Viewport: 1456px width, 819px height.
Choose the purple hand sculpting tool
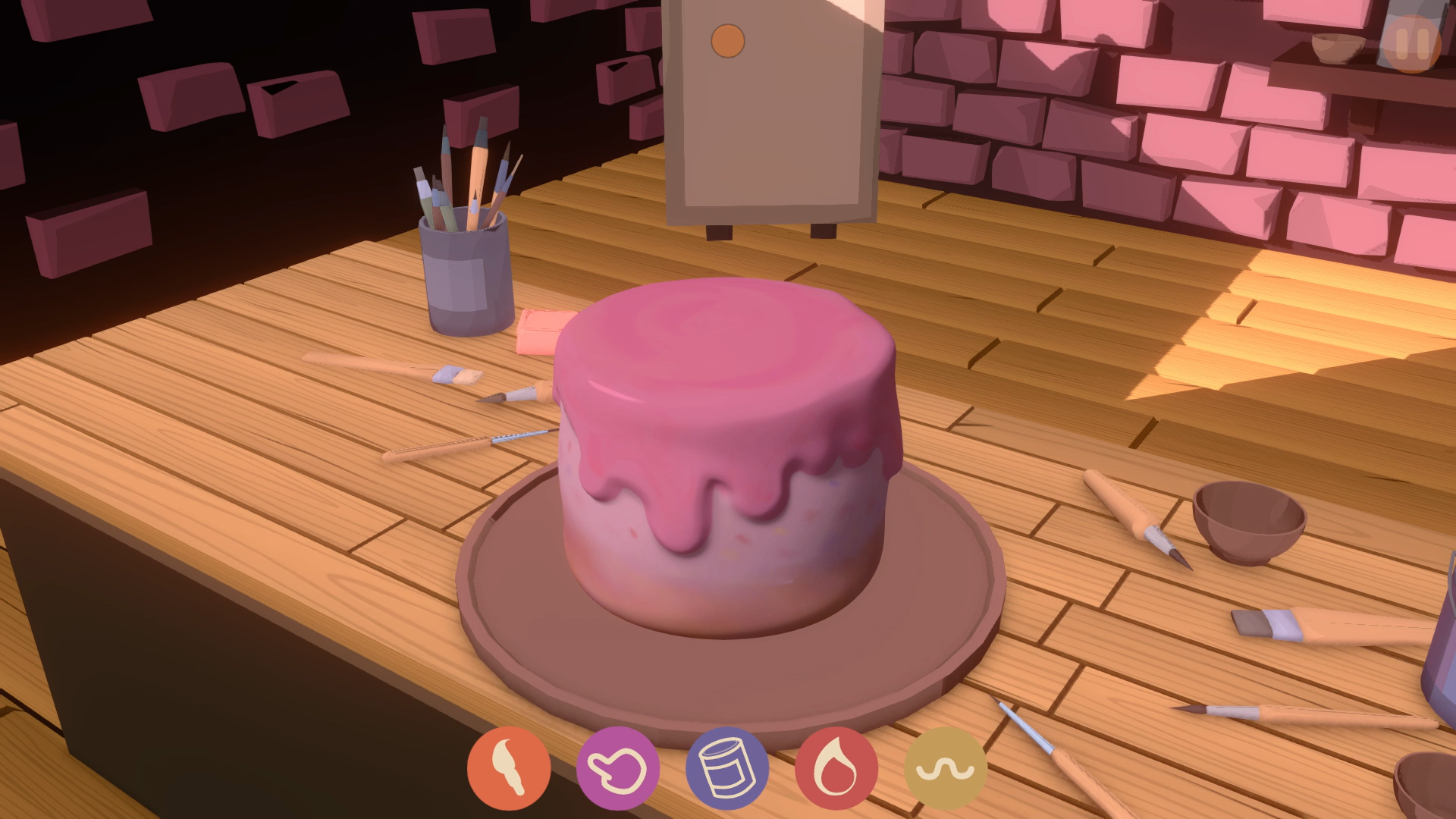(618, 768)
